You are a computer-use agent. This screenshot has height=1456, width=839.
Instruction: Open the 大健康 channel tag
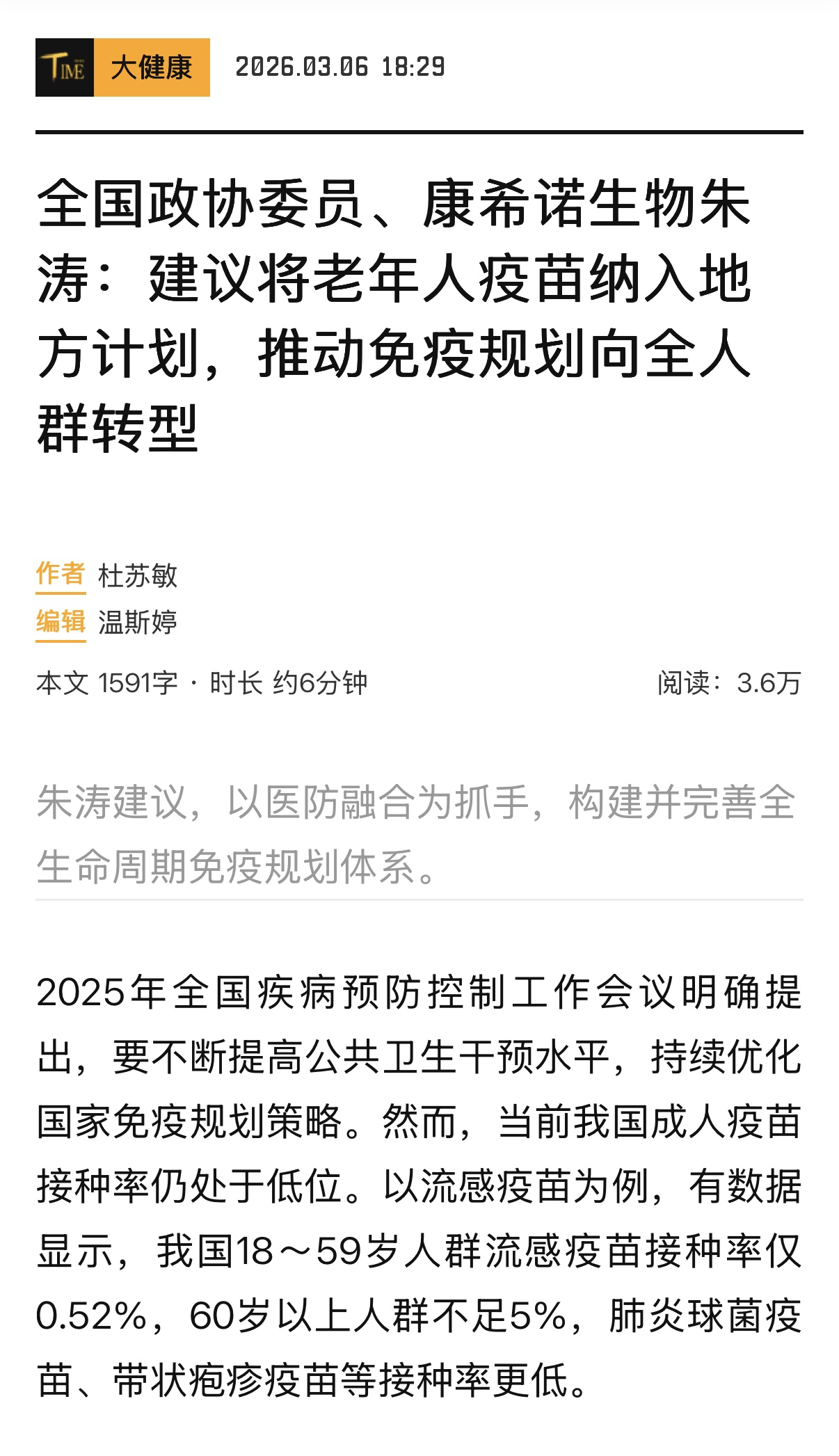point(151,67)
